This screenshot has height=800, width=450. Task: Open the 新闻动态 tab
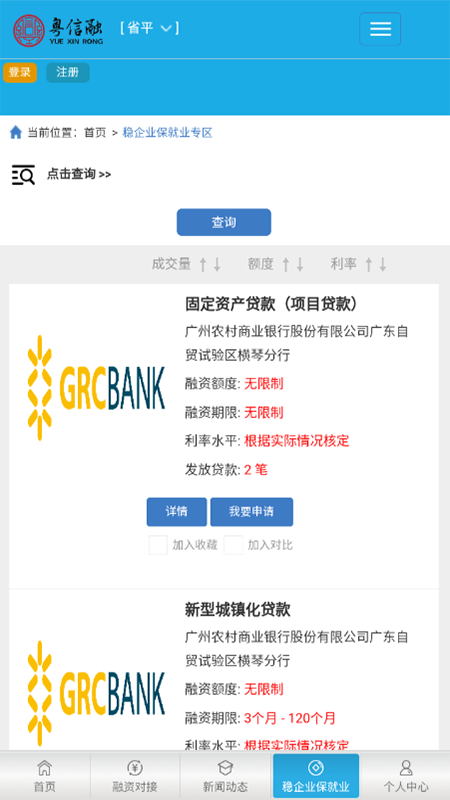[225, 776]
